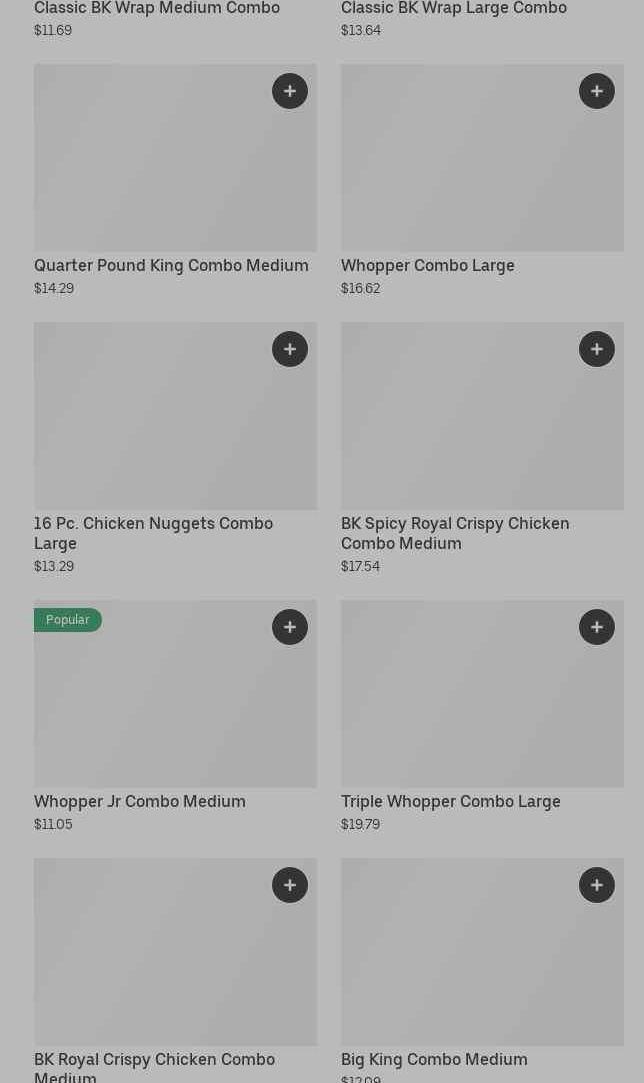Add Triple Whopper Combo Large to cart
Screen dimensions: 644x1083
click(597, 627)
